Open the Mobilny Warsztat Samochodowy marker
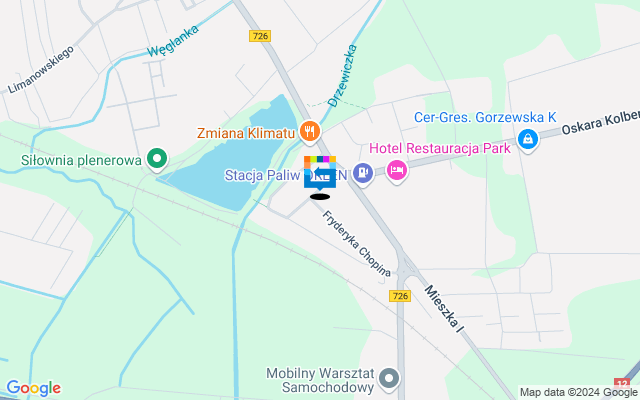Viewport: 640px width, 400px height. [x=389, y=379]
